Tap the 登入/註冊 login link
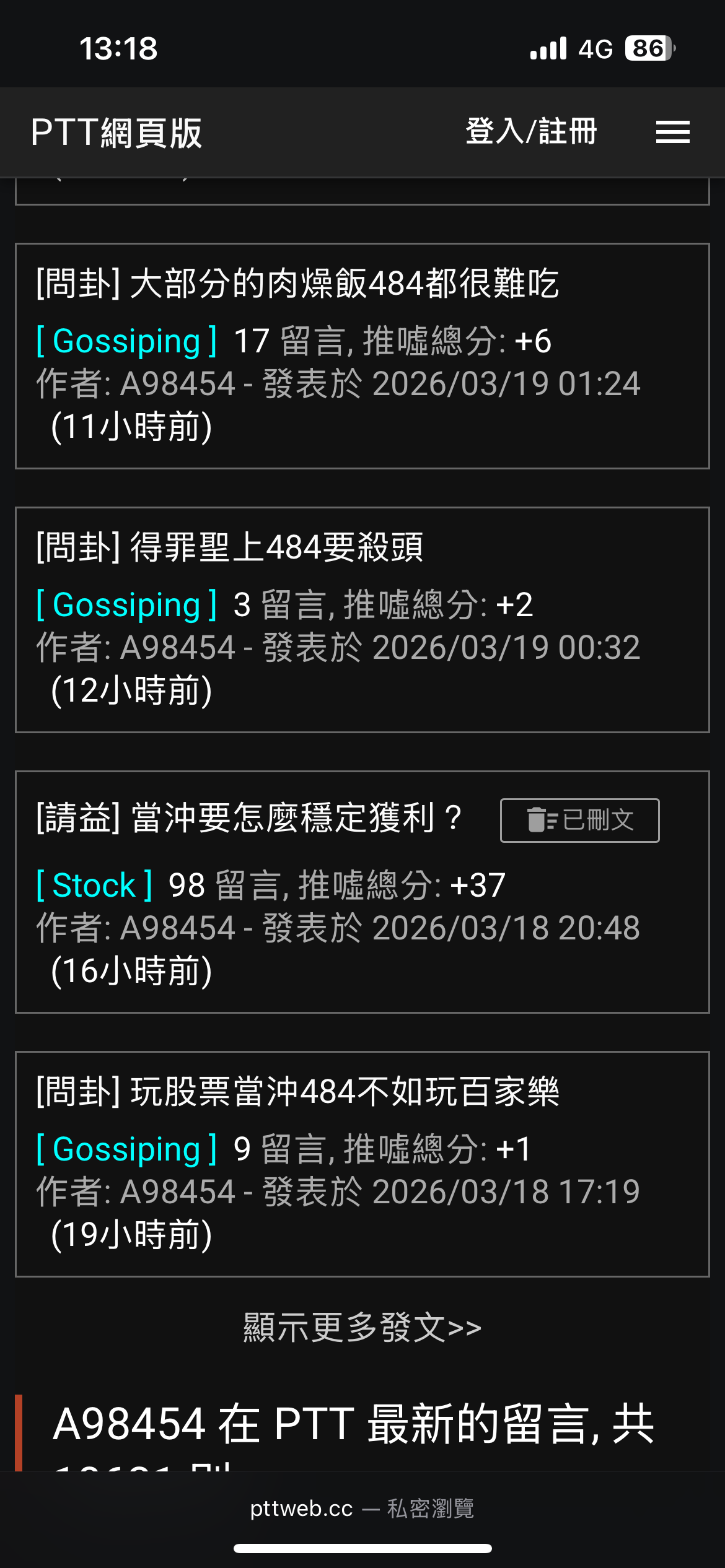The image size is (725, 1568). coord(531,132)
